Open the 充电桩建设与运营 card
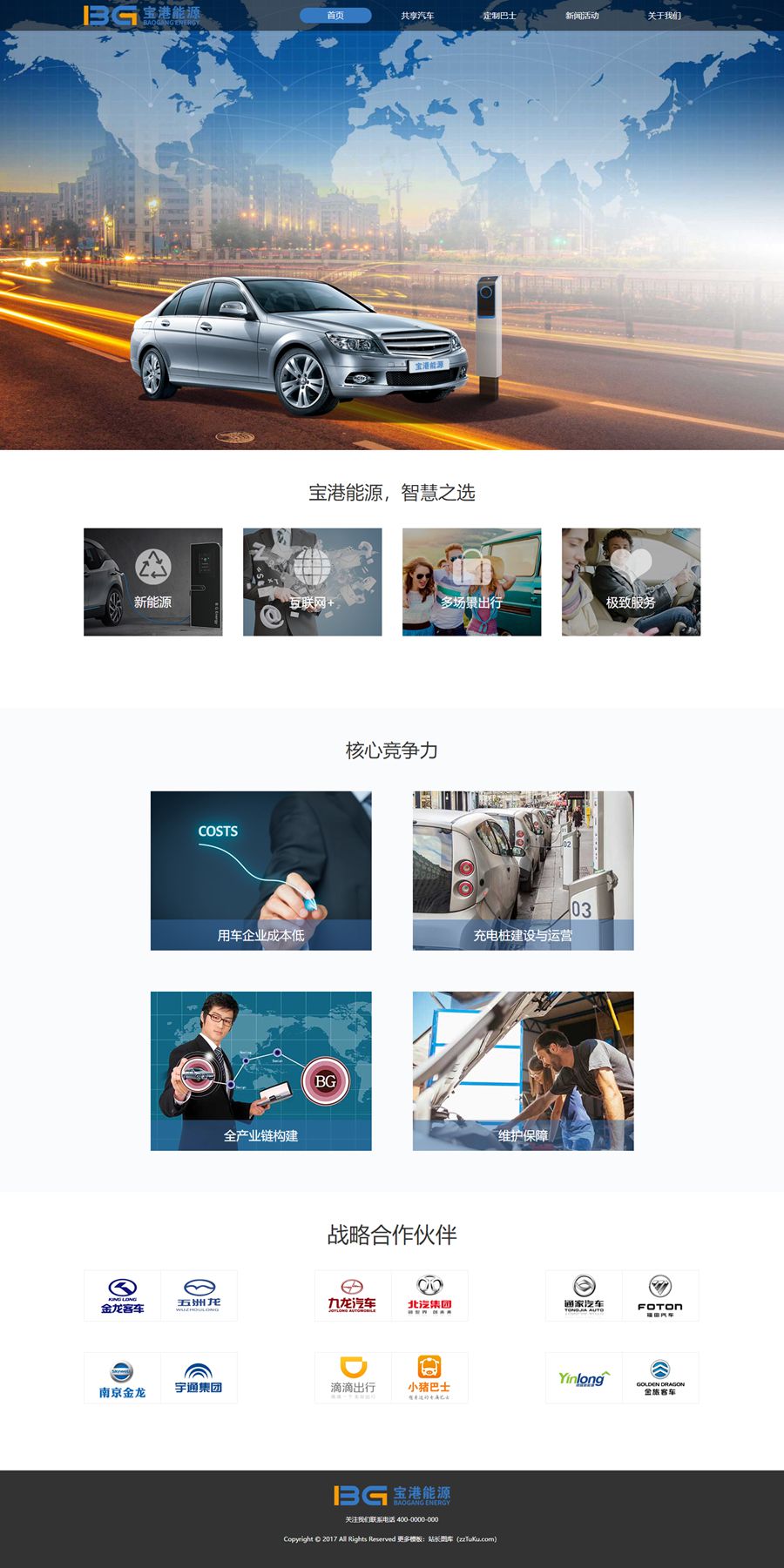Screen dimensions: 784x1568 pos(523,870)
